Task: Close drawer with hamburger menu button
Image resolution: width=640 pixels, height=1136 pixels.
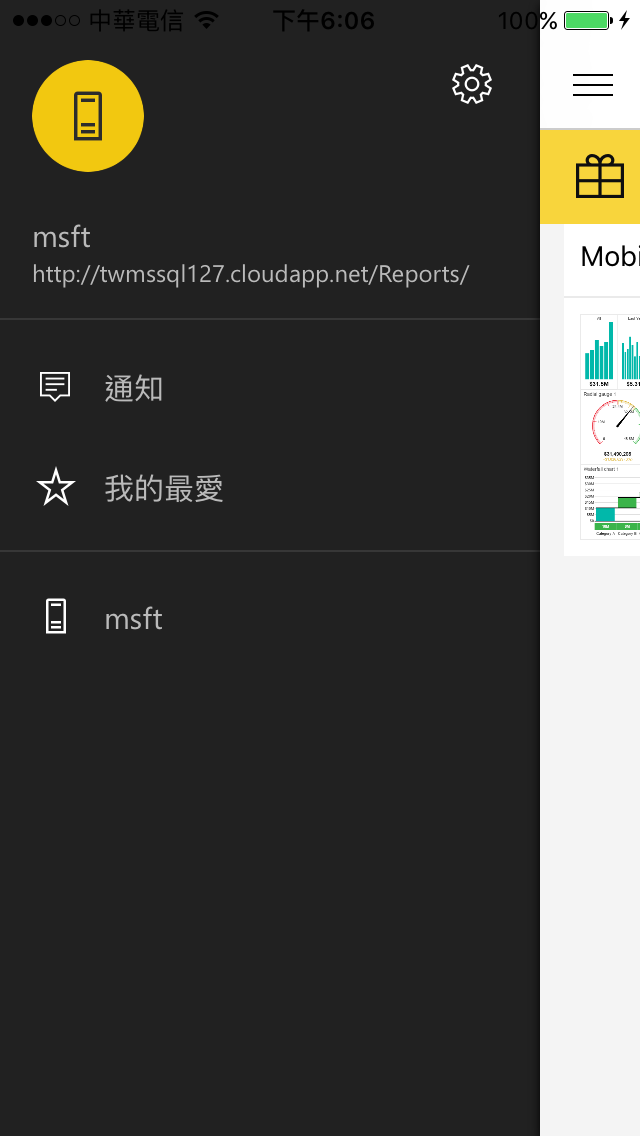Action: pos(593,86)
